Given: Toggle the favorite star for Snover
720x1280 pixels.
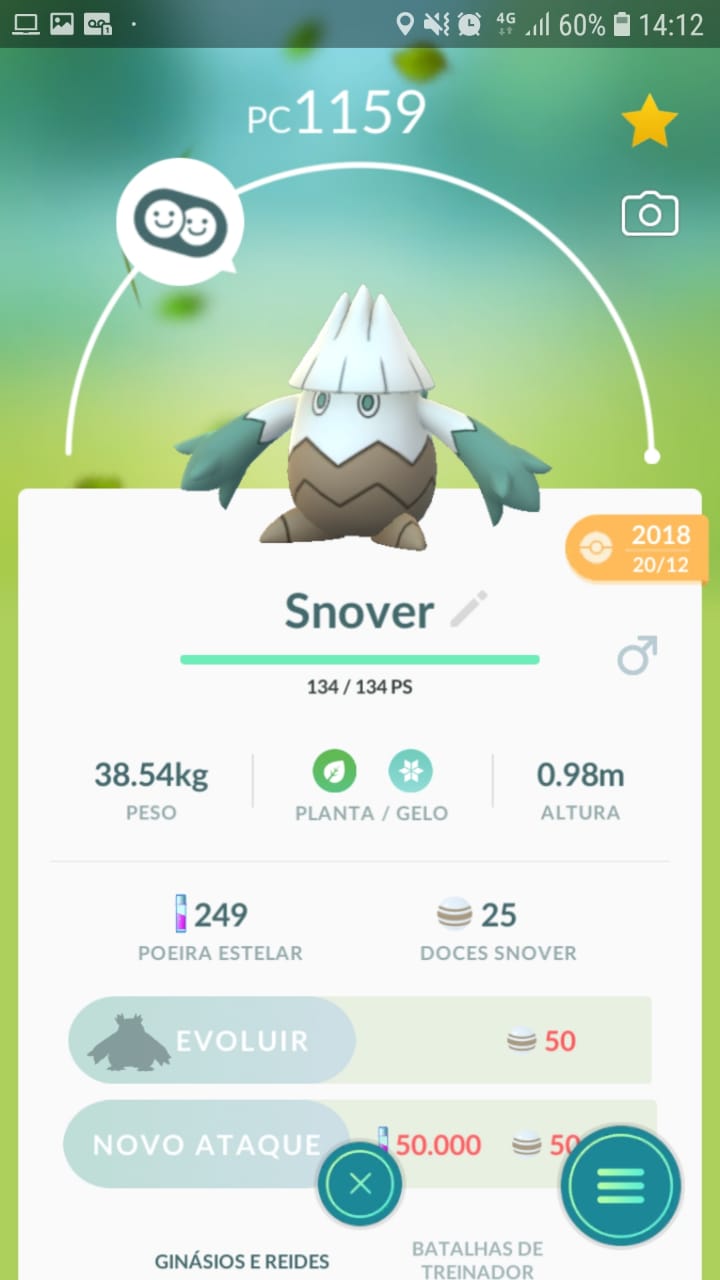Looking at the screenshot, I should coord(650,122).
